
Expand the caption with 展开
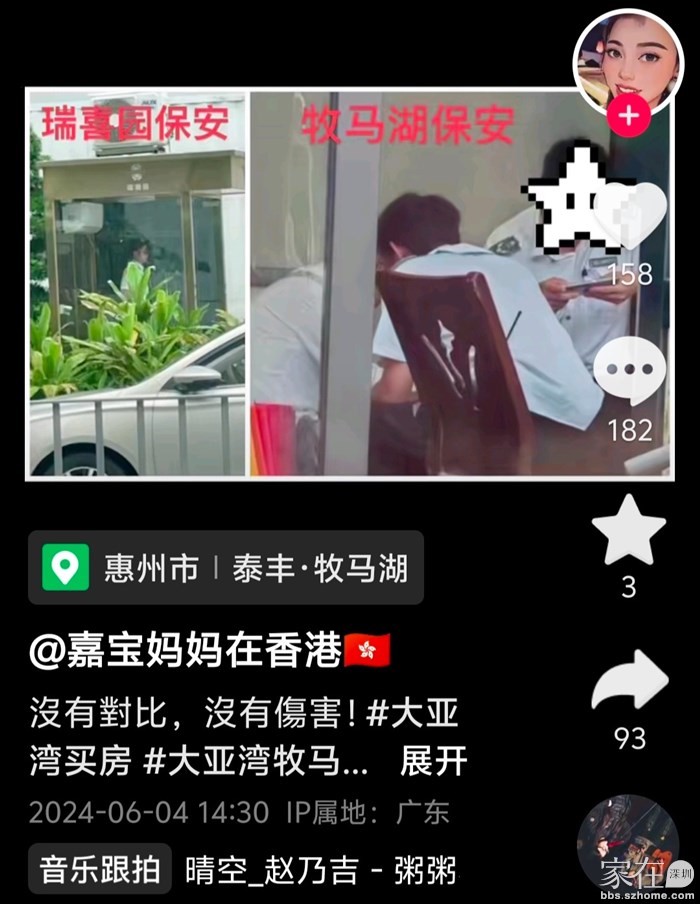point(433,761)
